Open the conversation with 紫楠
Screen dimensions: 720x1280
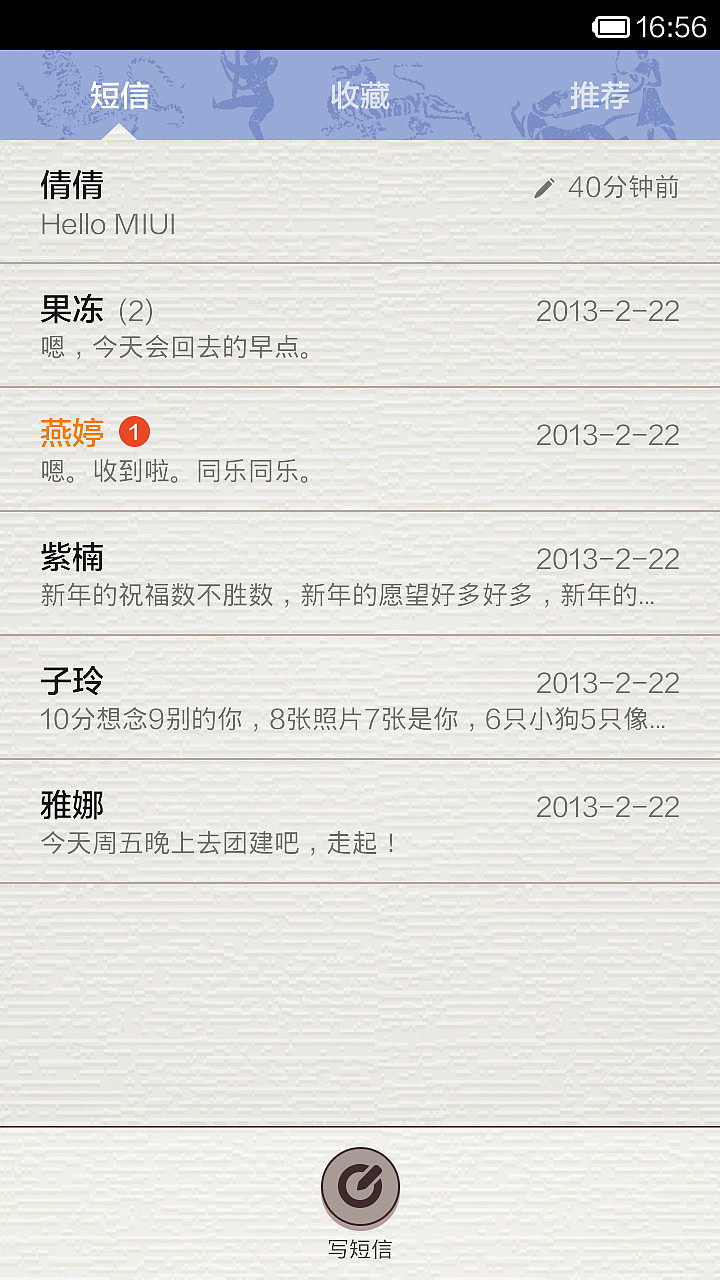point(360,574)
